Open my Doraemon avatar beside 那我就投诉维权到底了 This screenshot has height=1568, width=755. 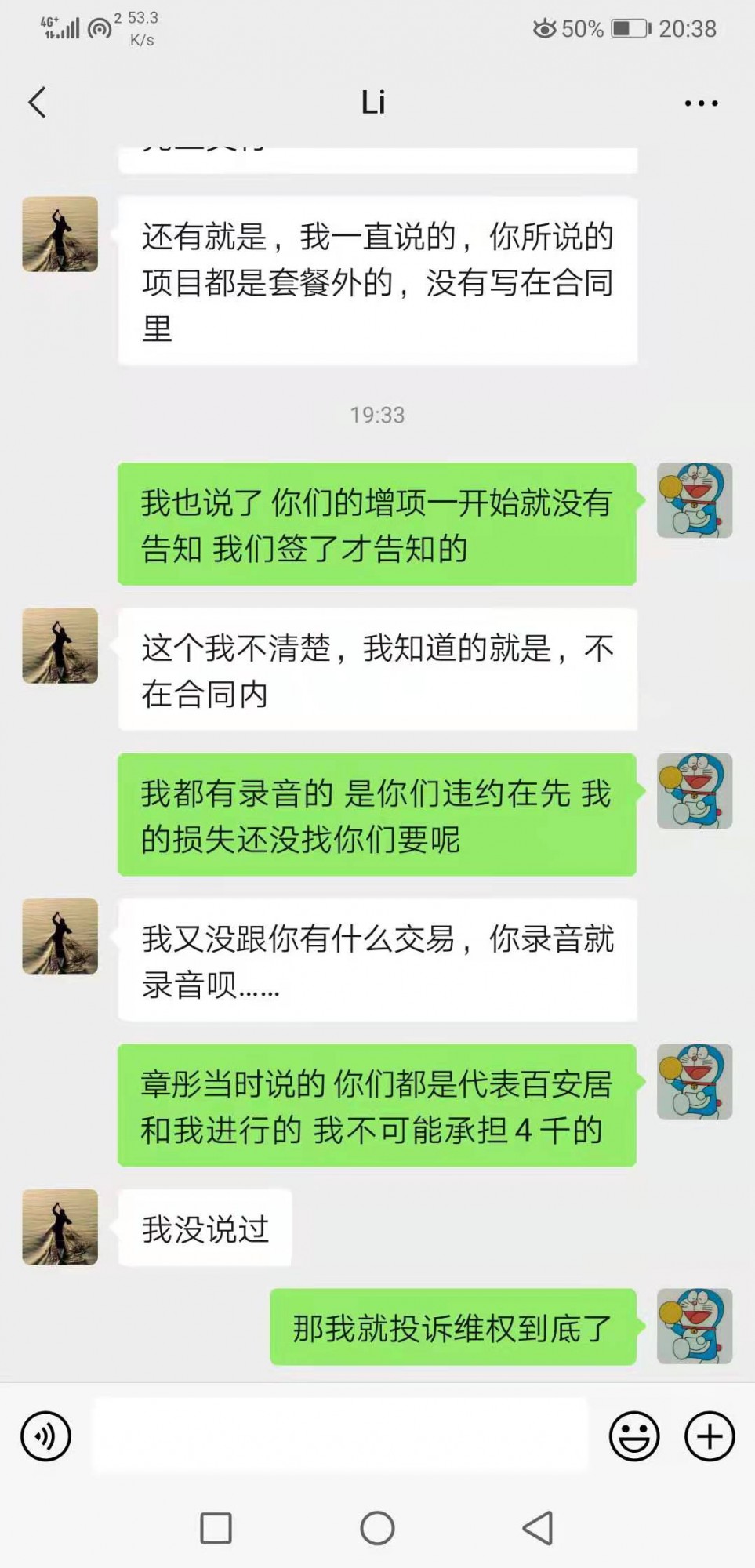694,1327
